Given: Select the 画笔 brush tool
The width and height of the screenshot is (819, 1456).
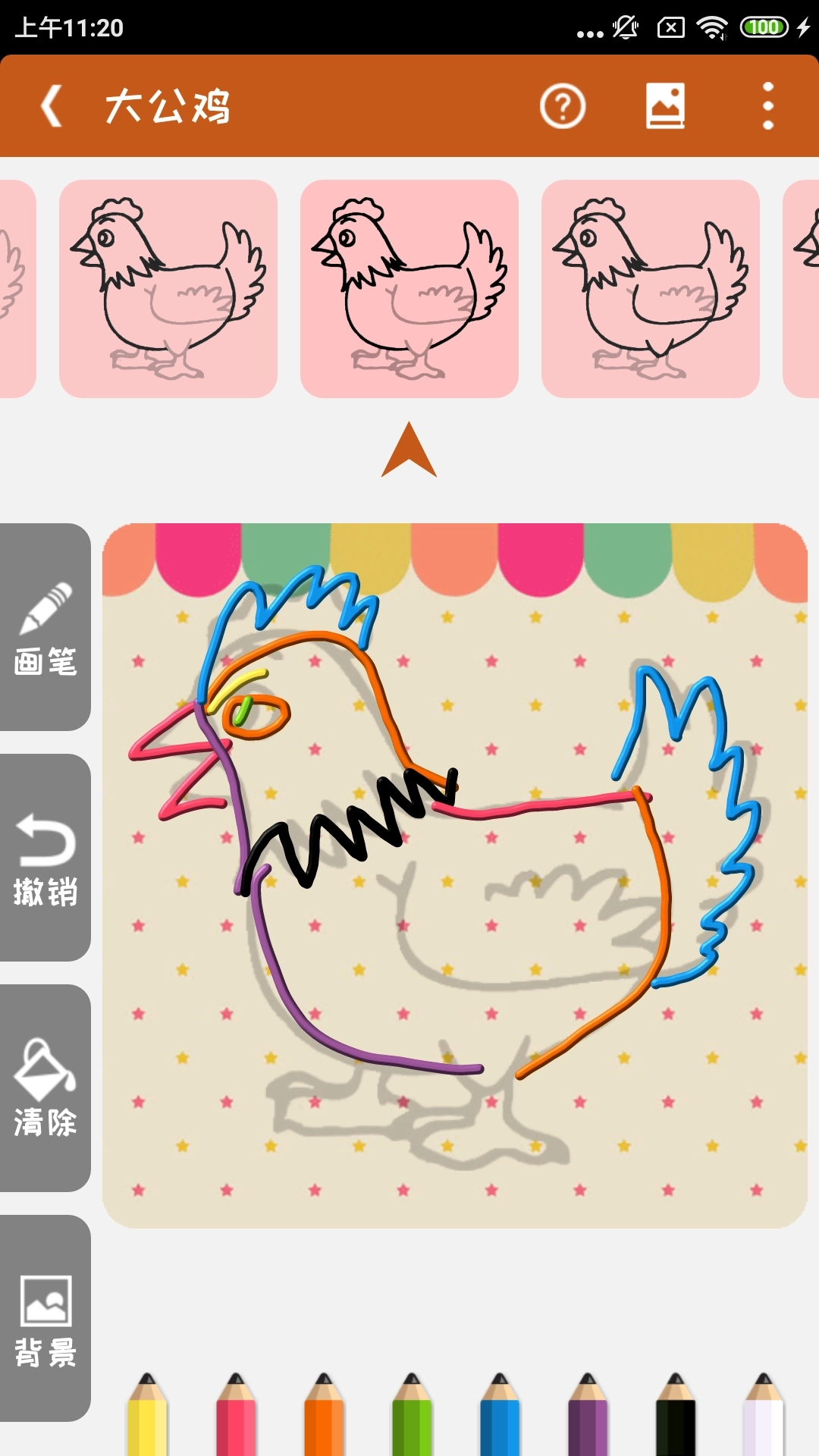Looking at the screenshot, I should point(45,628).
